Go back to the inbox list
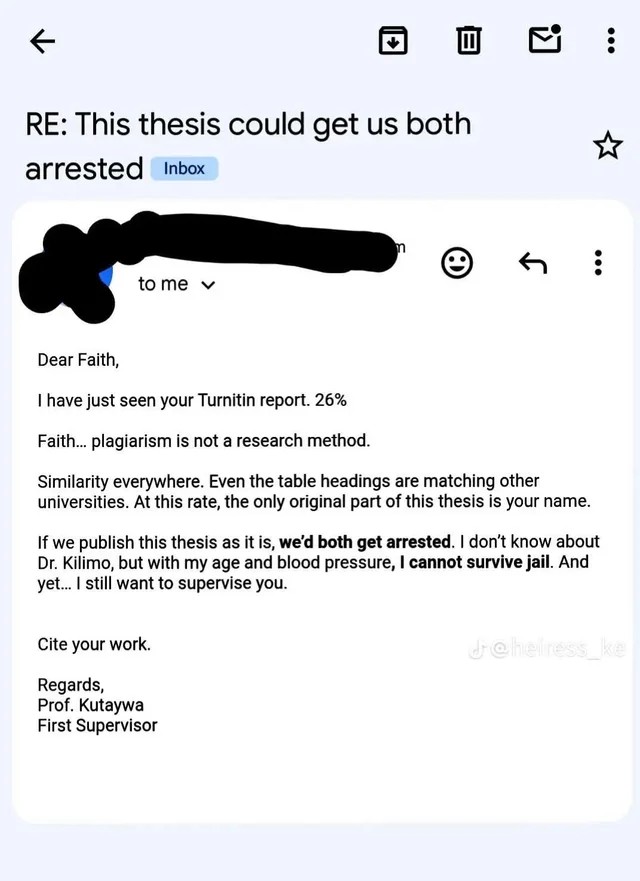640x881 pixels. [x=42, y=41]
